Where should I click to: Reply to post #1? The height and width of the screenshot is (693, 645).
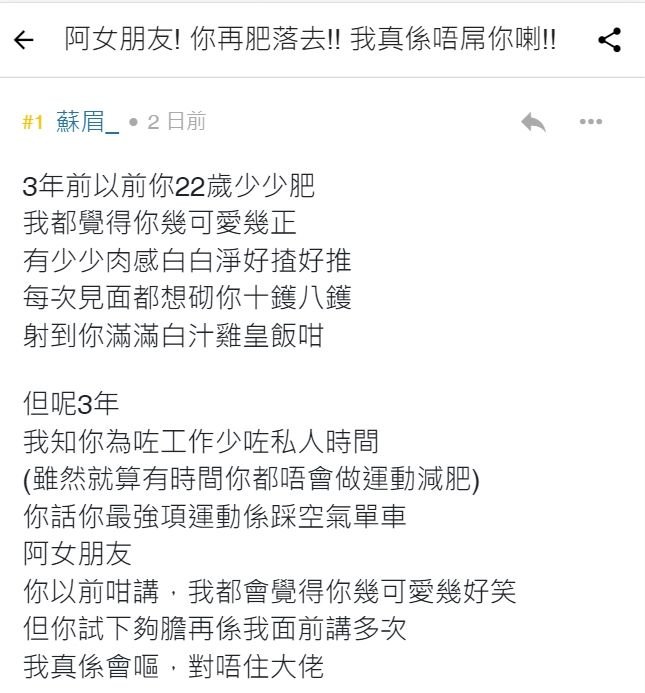(533, 122)
